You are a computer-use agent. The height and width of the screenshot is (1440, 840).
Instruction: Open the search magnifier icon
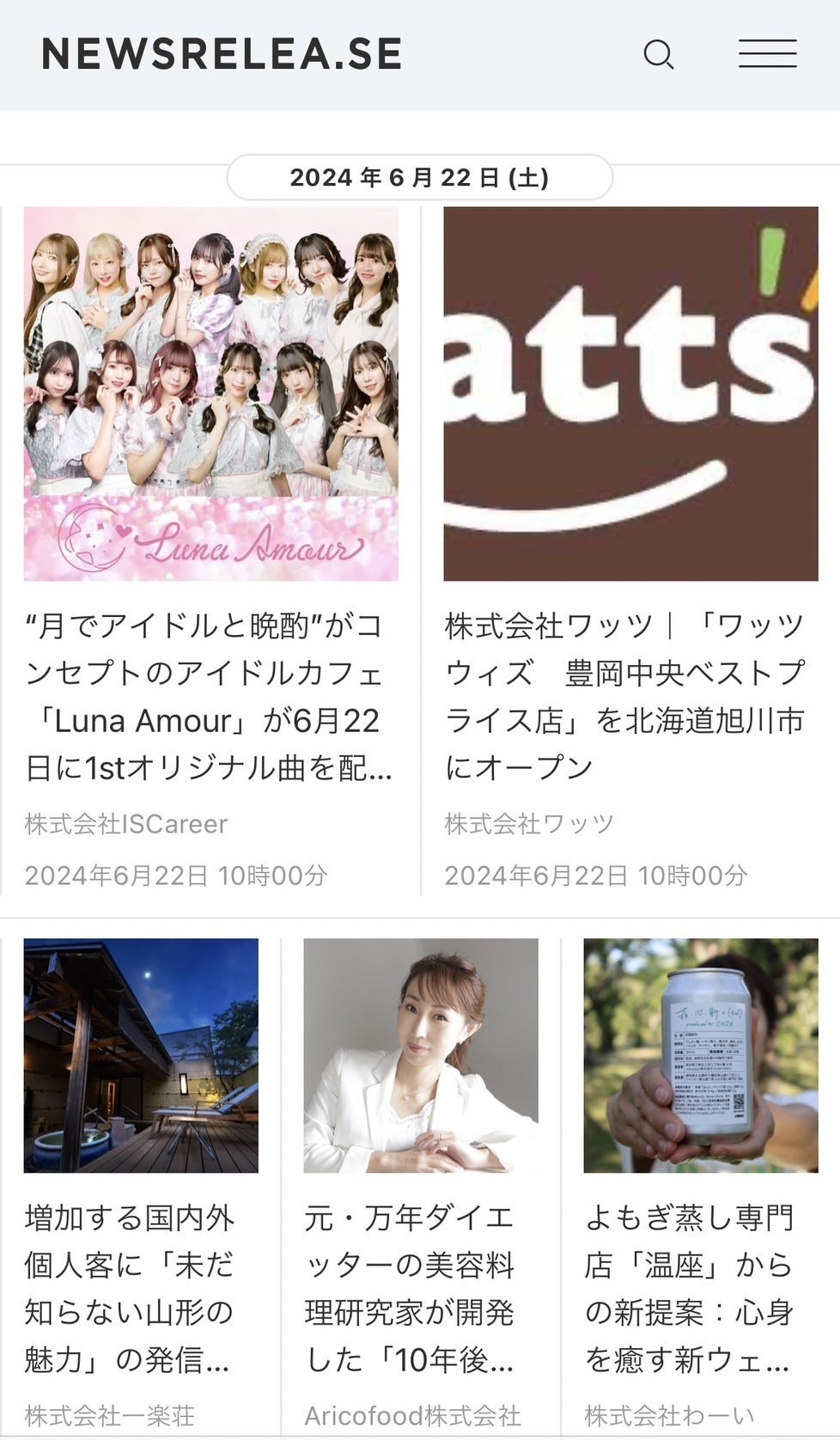pyautogui.click(x=658, y=55)
